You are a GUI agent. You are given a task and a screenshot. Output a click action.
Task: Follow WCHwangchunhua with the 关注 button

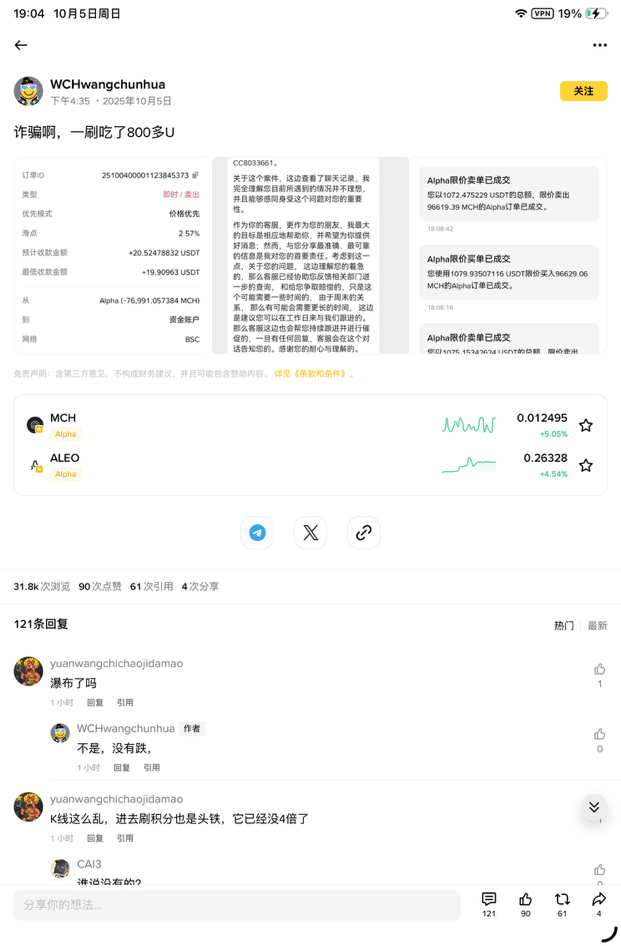(583, 91)
